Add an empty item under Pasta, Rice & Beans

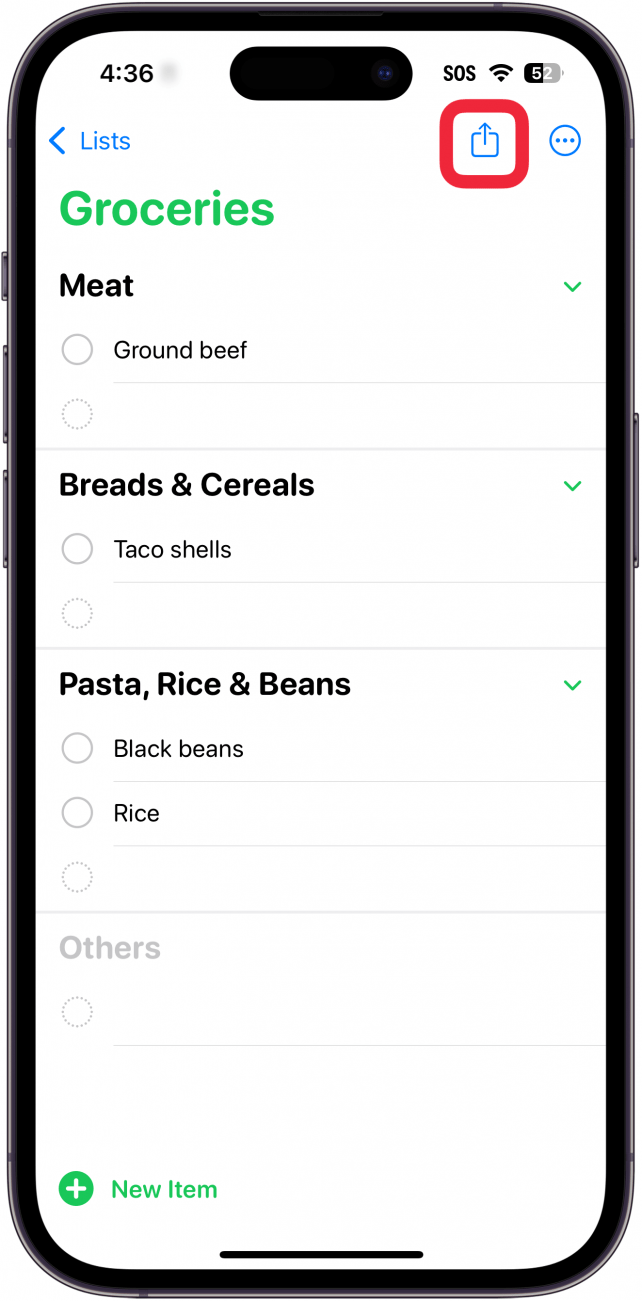(77, 877)
